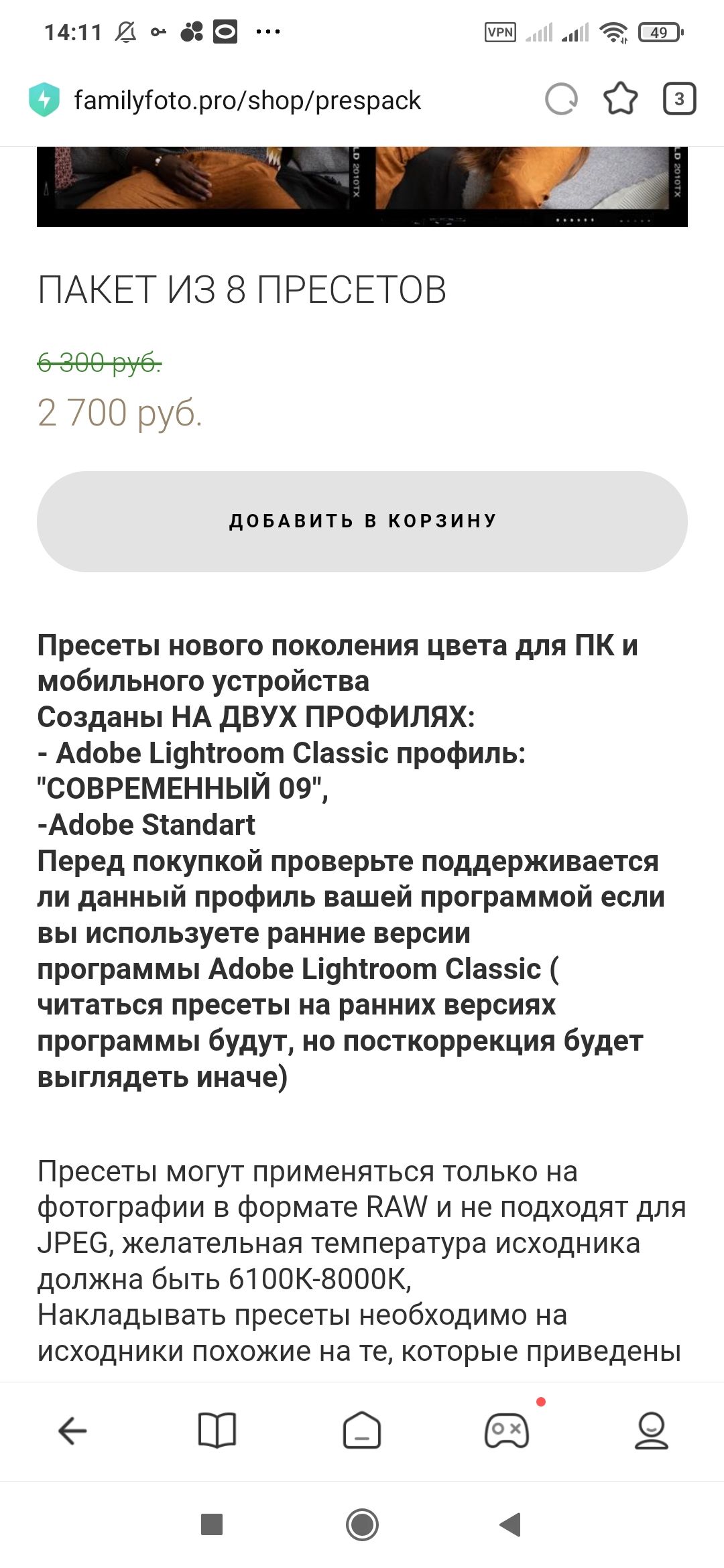This screenshot has height=1568, width=724.
Task: Add the preset pack to cart
Action: coord(362,521)
